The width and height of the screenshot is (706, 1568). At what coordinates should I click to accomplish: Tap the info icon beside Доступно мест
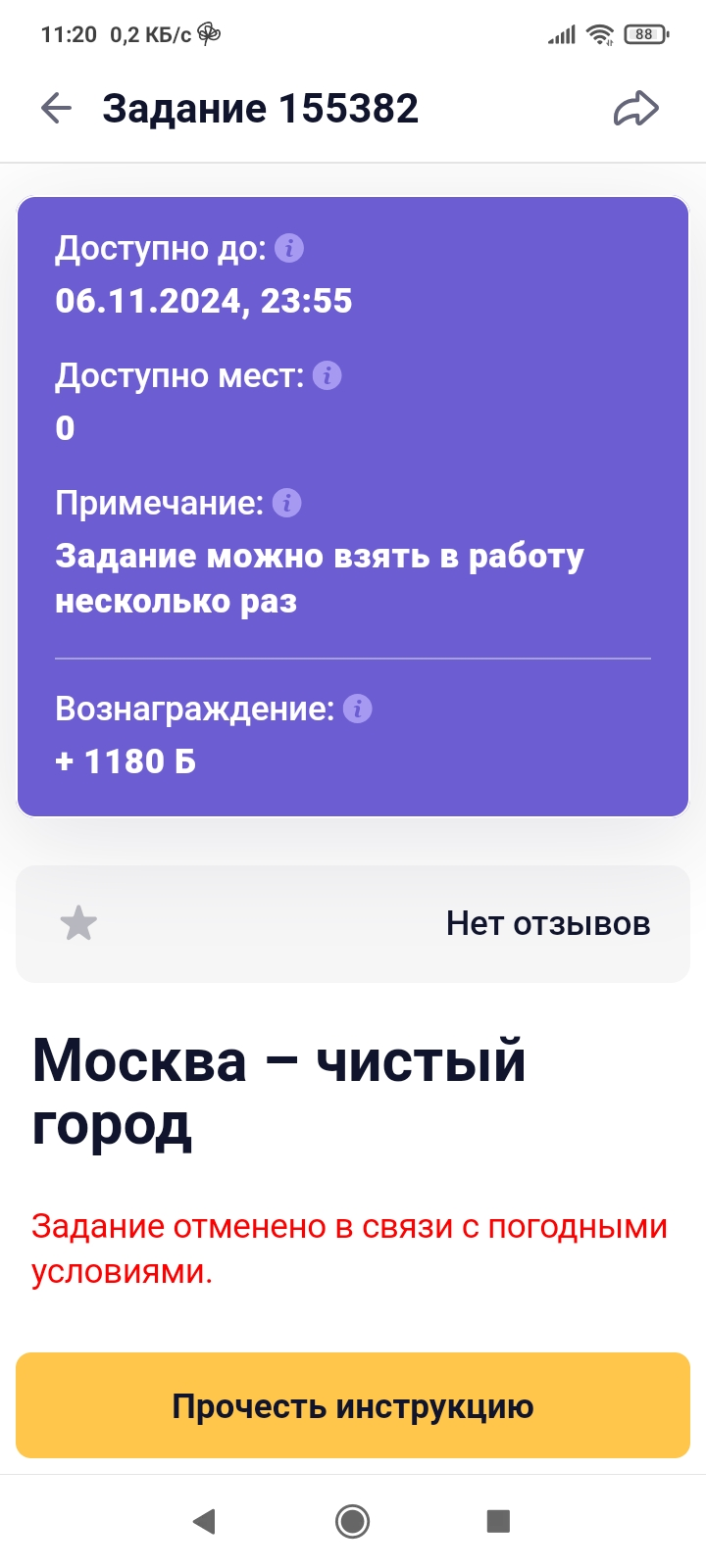(x=327, y=375)
